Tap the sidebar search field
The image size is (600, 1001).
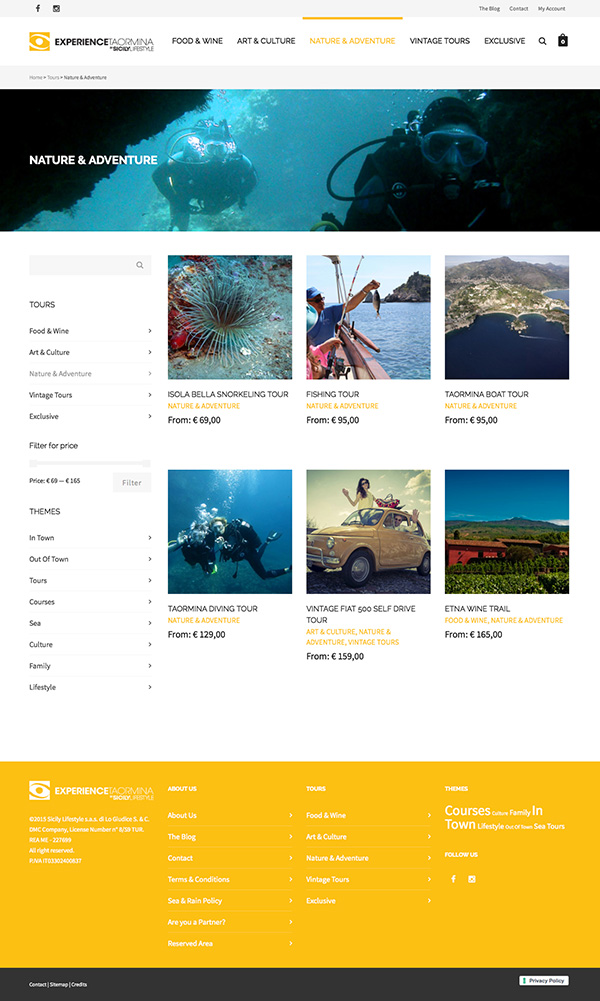coord(82,265)
